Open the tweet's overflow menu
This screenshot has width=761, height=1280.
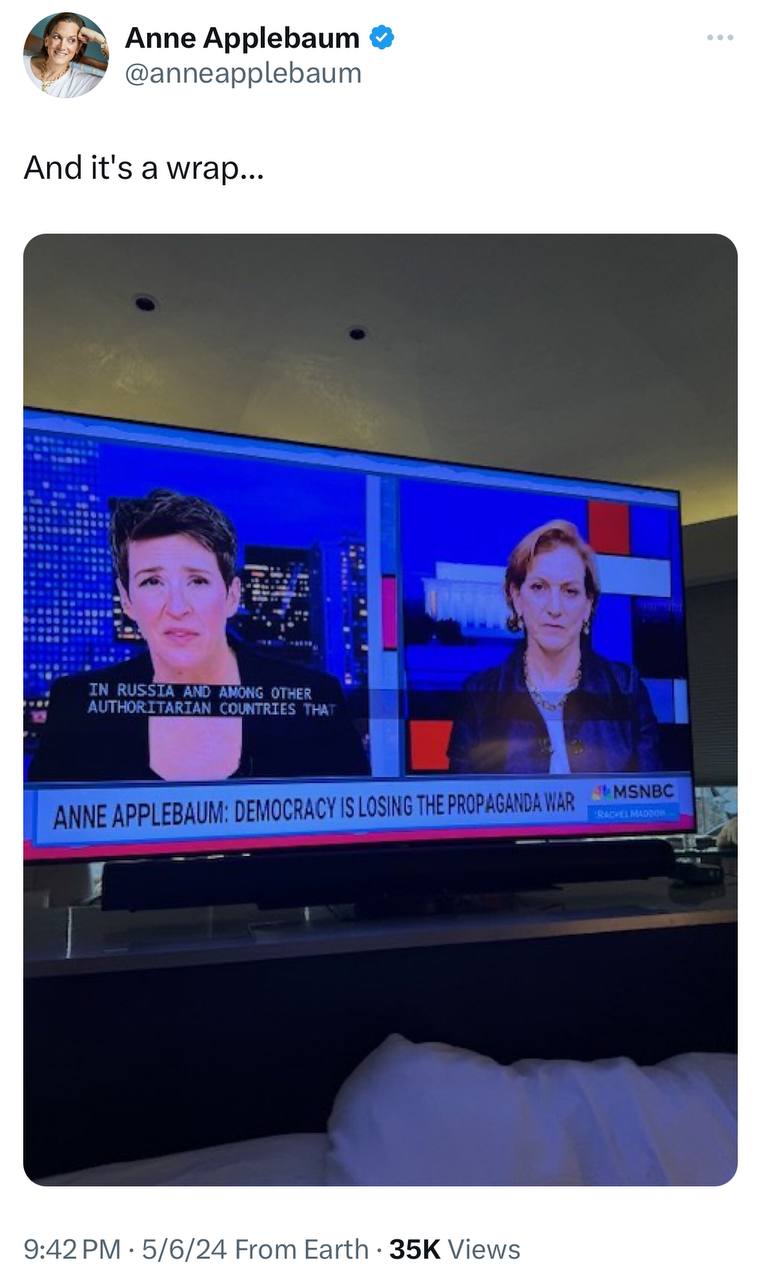(x=719, y=38)
